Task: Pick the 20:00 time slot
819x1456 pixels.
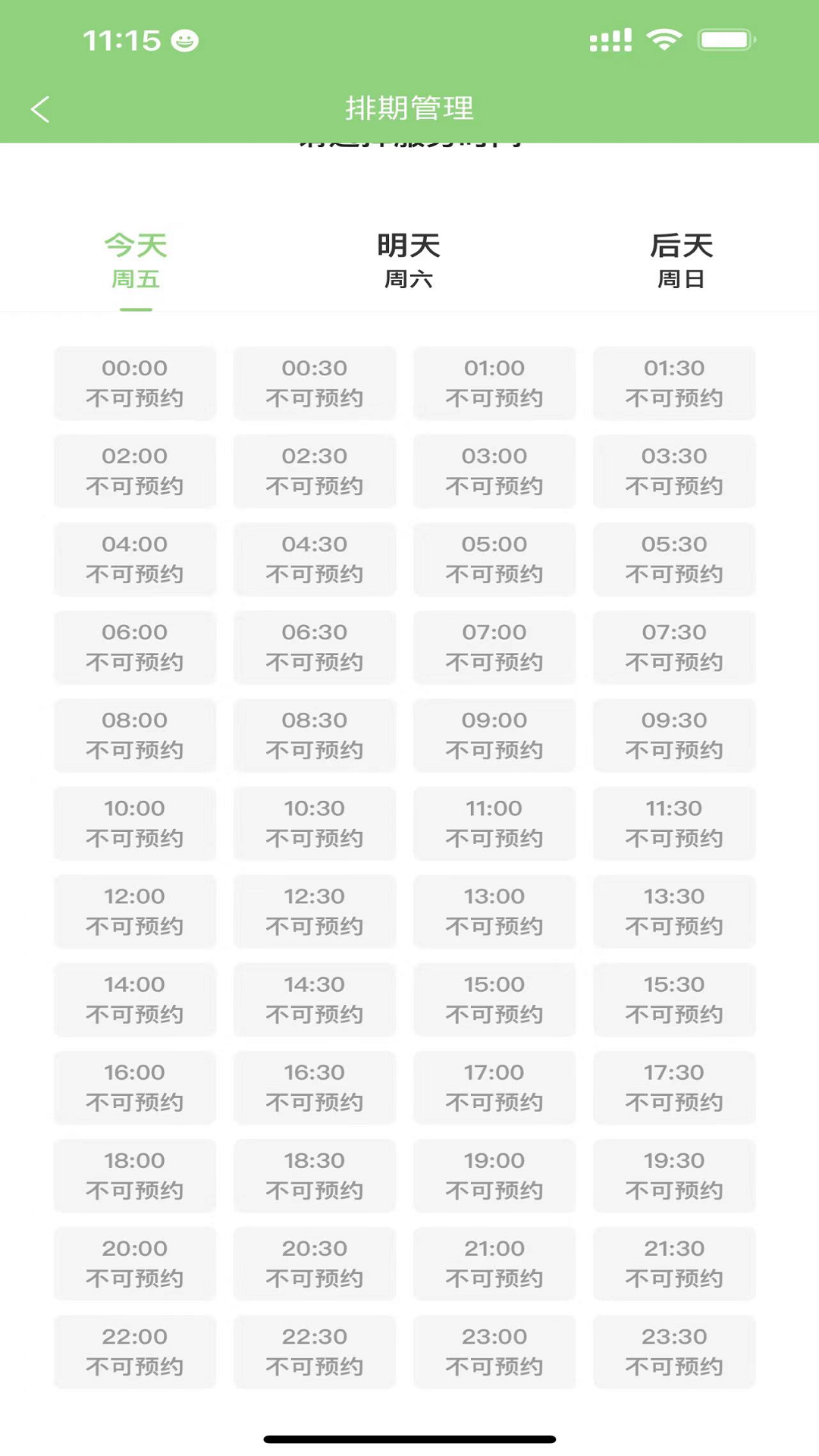Action: coord(135,1263)
